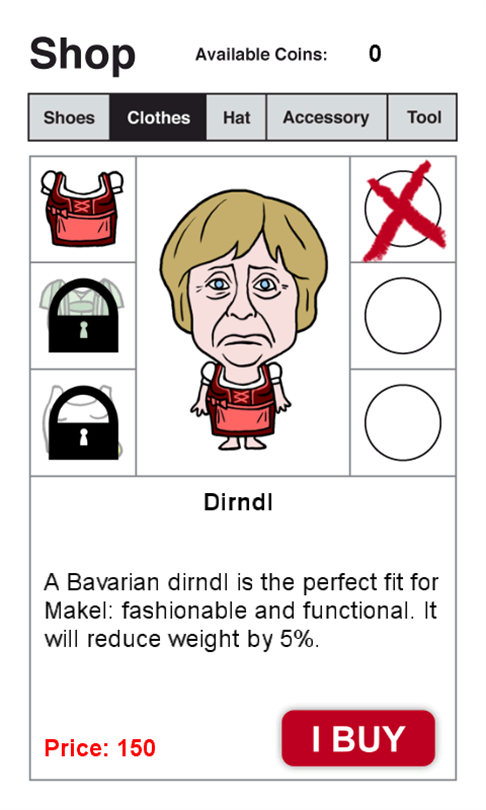Viewport: 486px width, 810px height.
Task: Switch to the Accessory tab
Action: [326, 117]
